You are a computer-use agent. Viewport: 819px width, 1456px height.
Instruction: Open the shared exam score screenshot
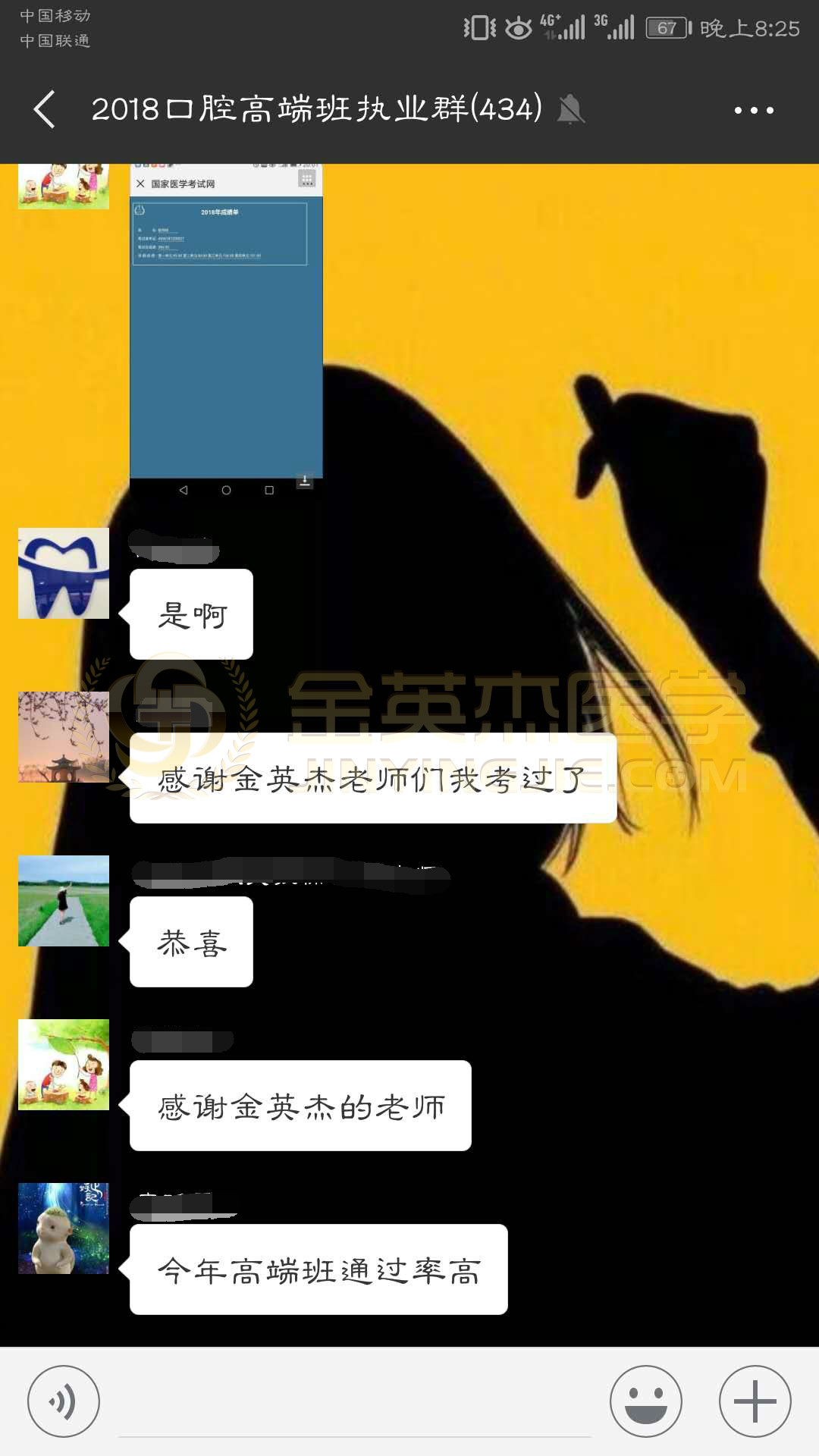point(226,326)
